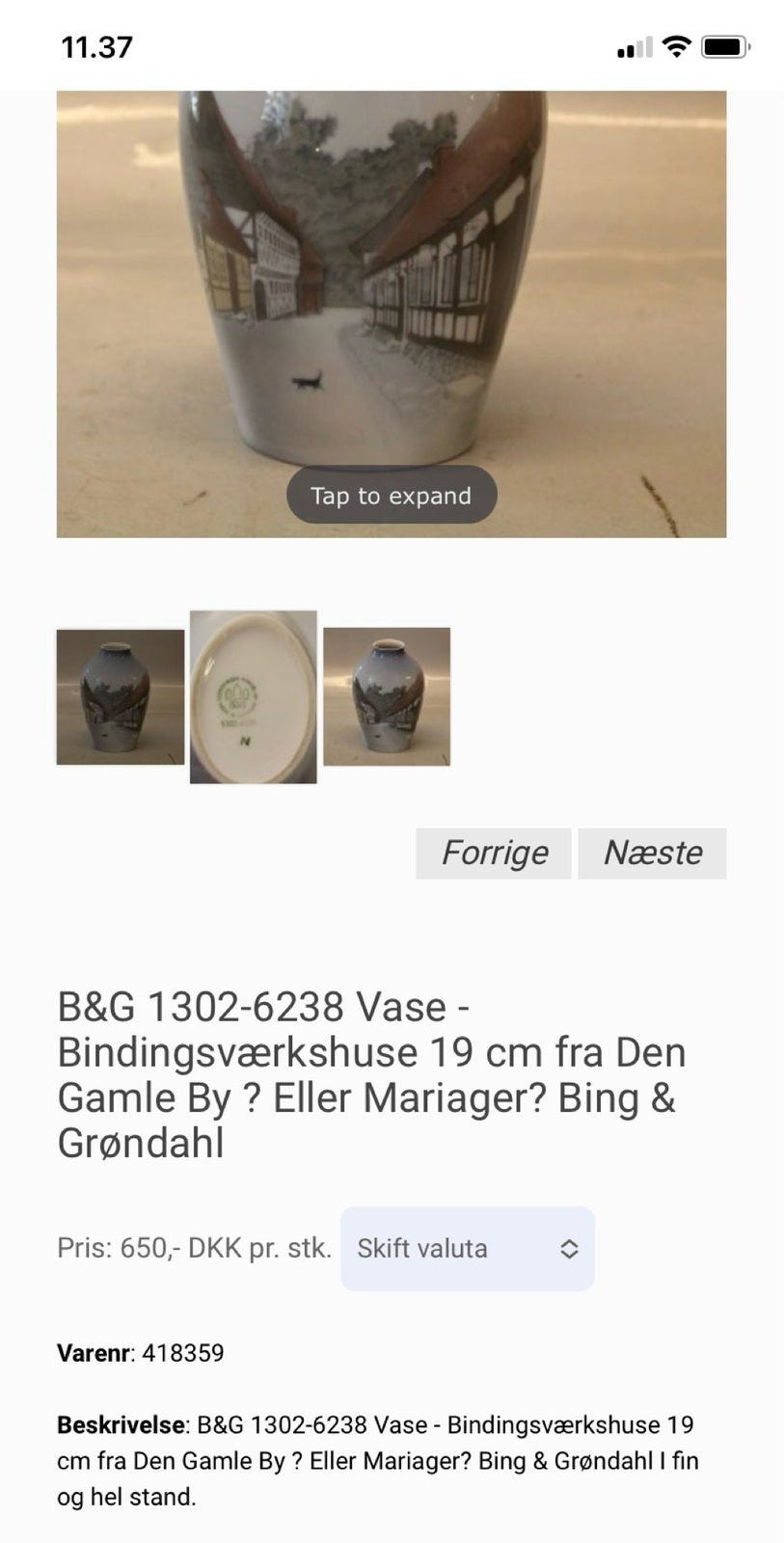Click the product title for the B&G 1302-6238 vase
Screen dimensions: 784x1543
pyautogui.click(x=372, y=1074)
